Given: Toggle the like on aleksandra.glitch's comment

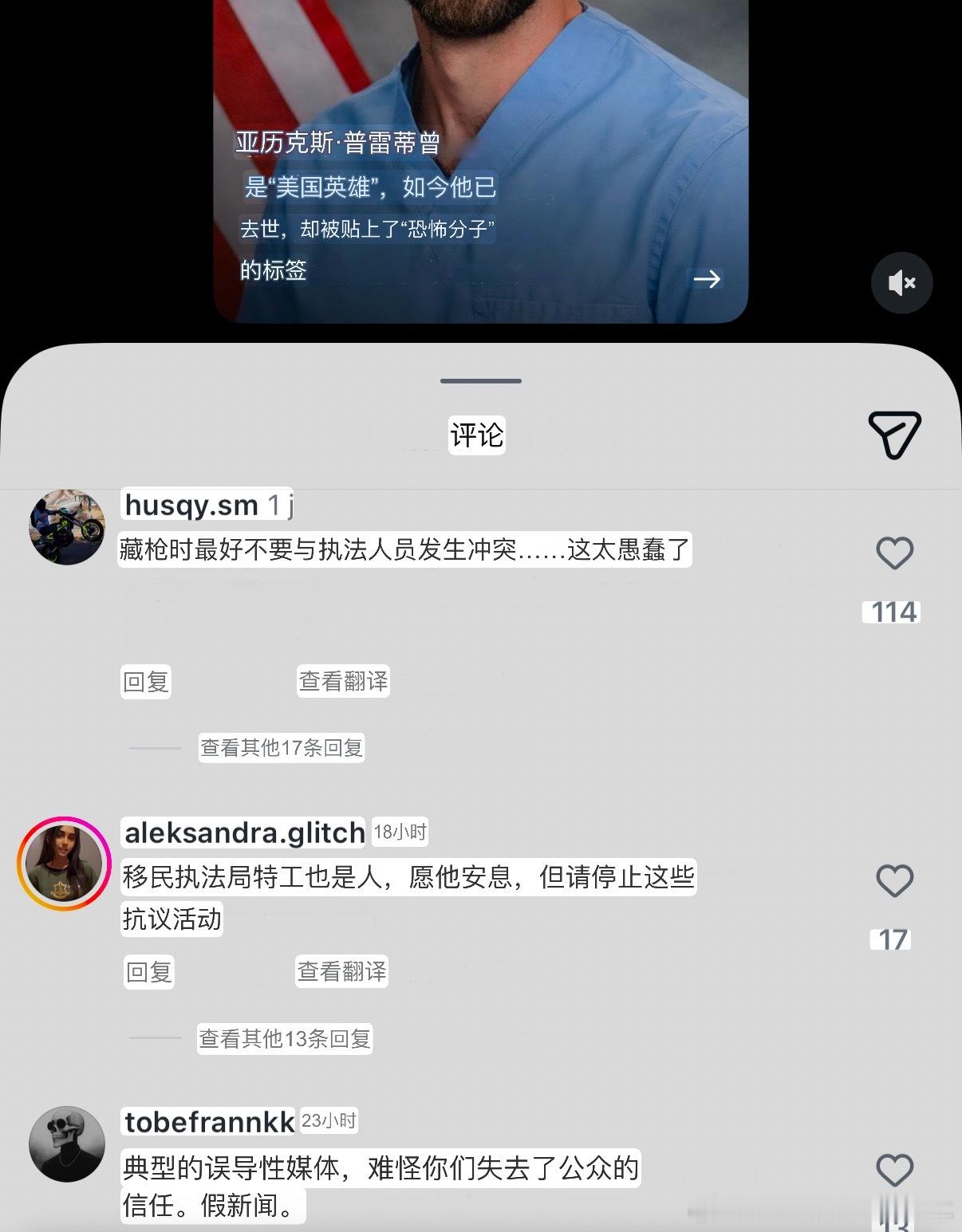Looking at the screenshot, I should click(895, 880).
